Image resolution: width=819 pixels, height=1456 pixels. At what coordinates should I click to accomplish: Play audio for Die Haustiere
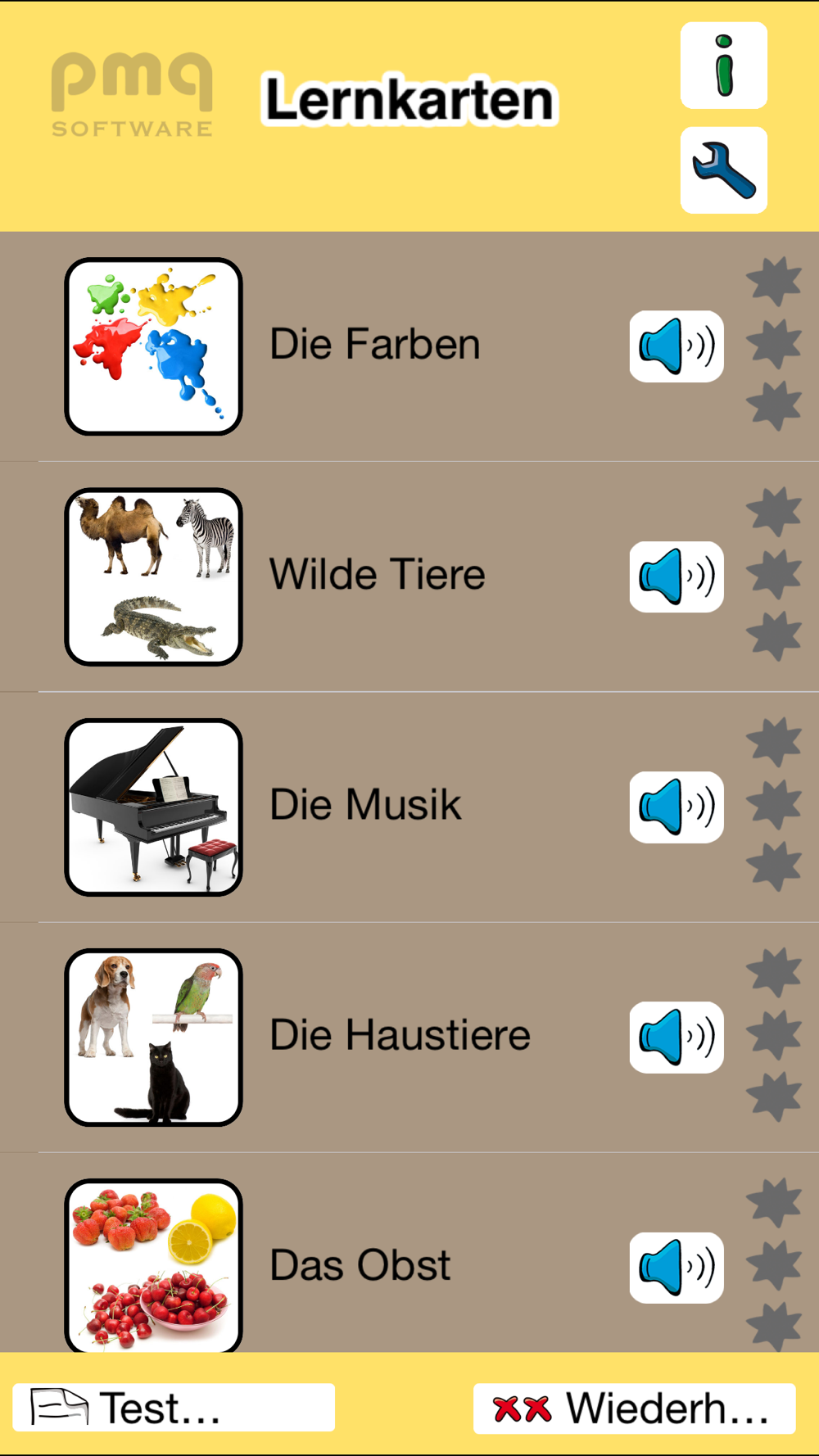pyautogui.click(x=676, y=1038)
